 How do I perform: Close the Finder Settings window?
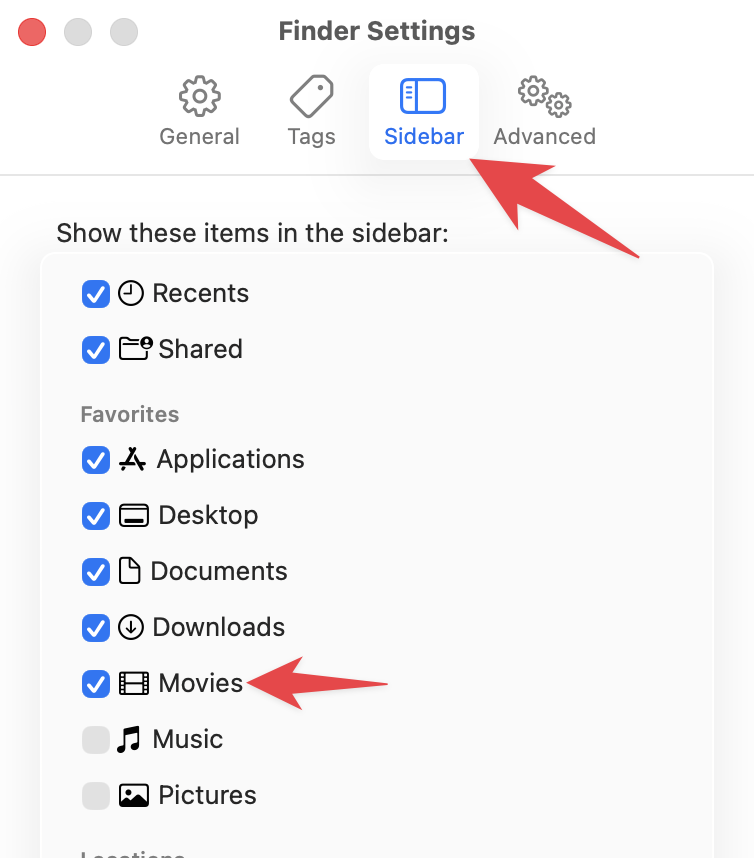(33, 32)
